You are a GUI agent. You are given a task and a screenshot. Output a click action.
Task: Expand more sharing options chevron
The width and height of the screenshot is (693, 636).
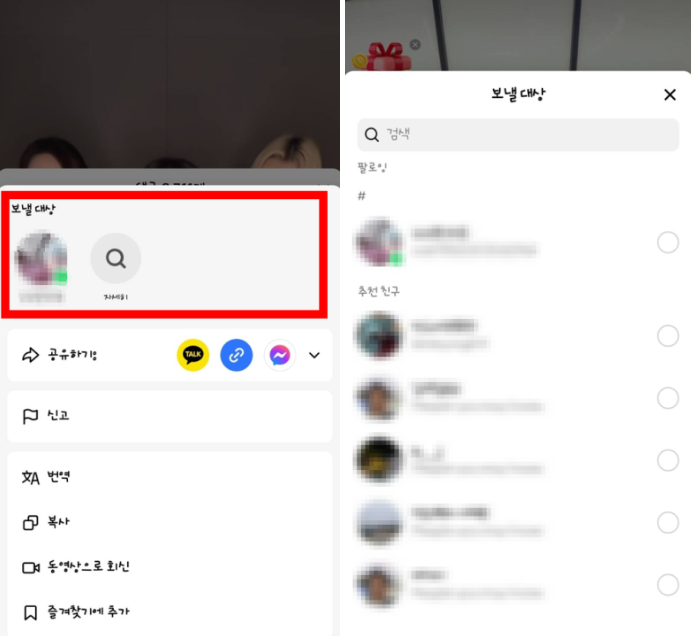click(x=315, y=355)
